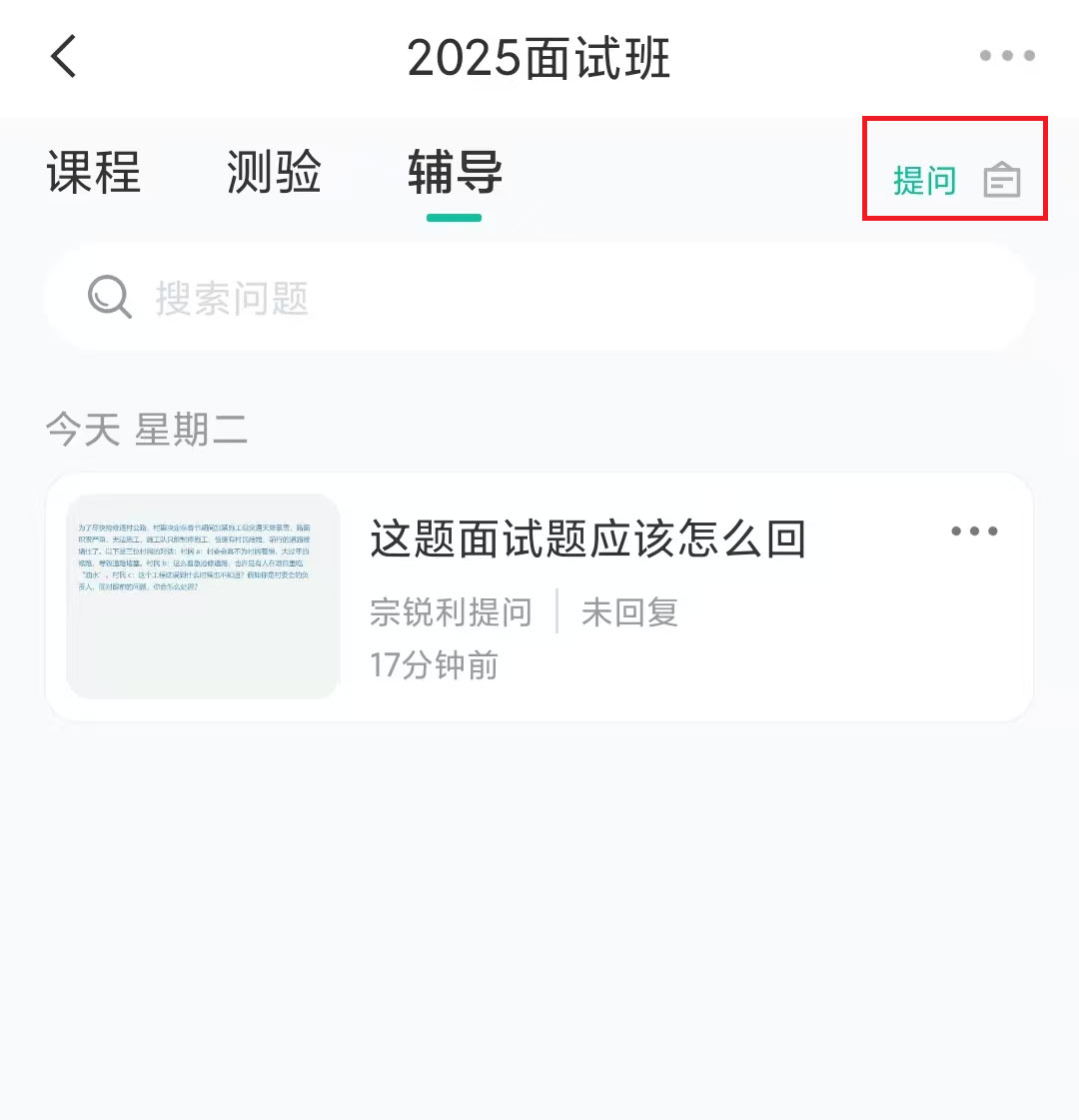The width and height of the screenshot is (1079, 1120).
Task: Switch to the 课程 tab
Action: [x=94, y=173]
